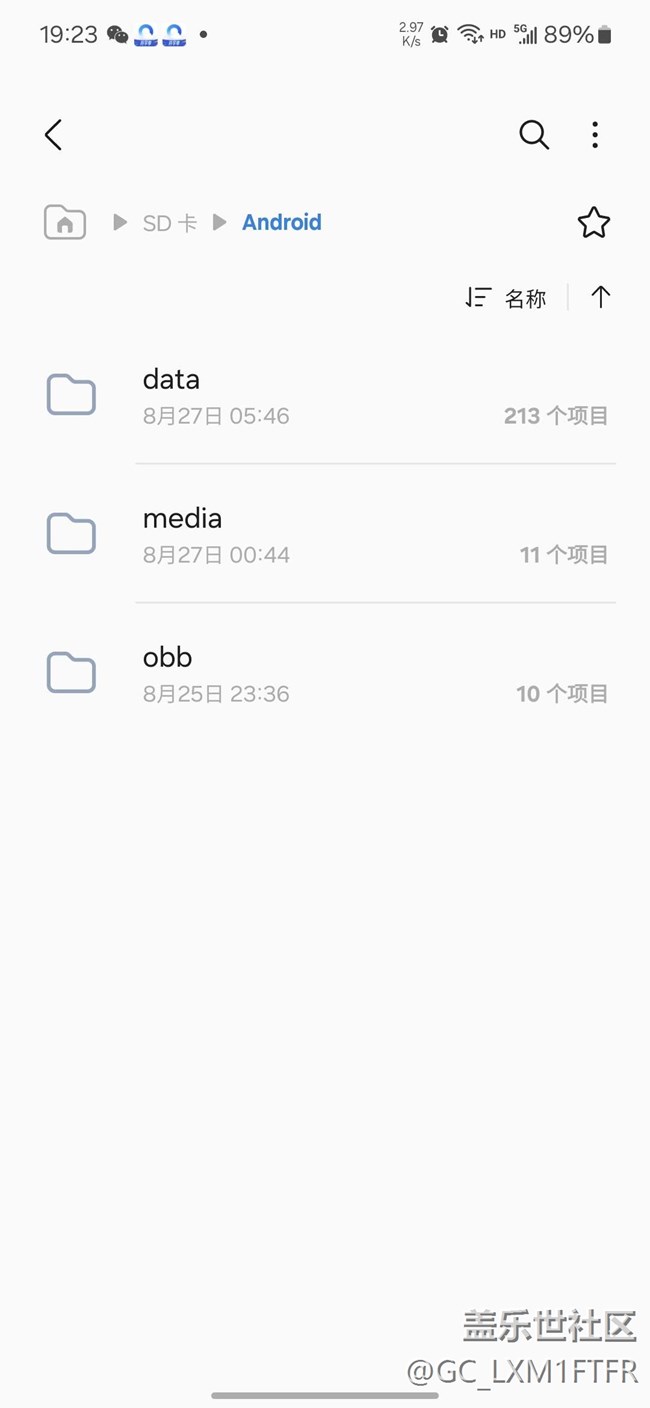This screenshot has width=650, height=1408.
Task: Toggle the ascending sort order arrow
Action: click(600, 297)
